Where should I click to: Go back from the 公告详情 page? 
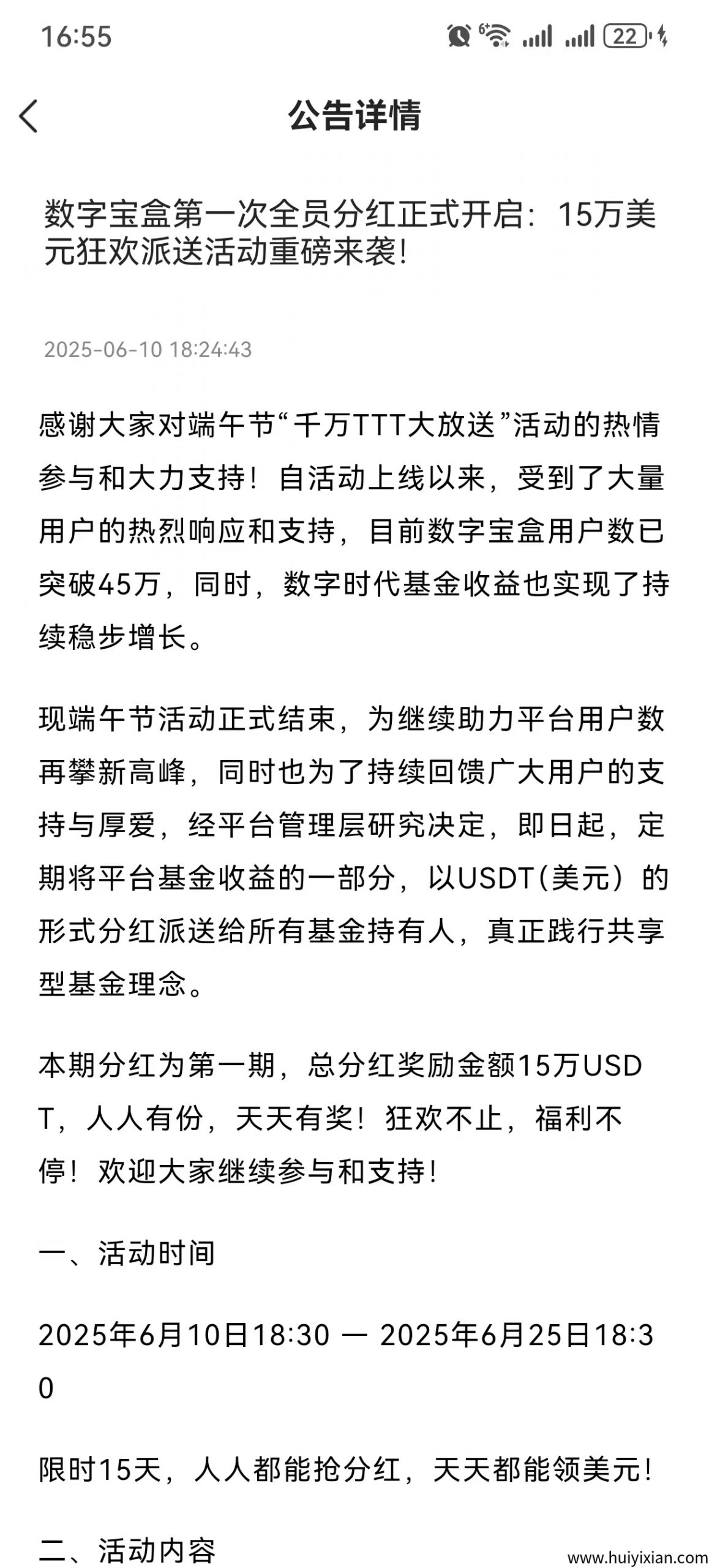[29, 116]
